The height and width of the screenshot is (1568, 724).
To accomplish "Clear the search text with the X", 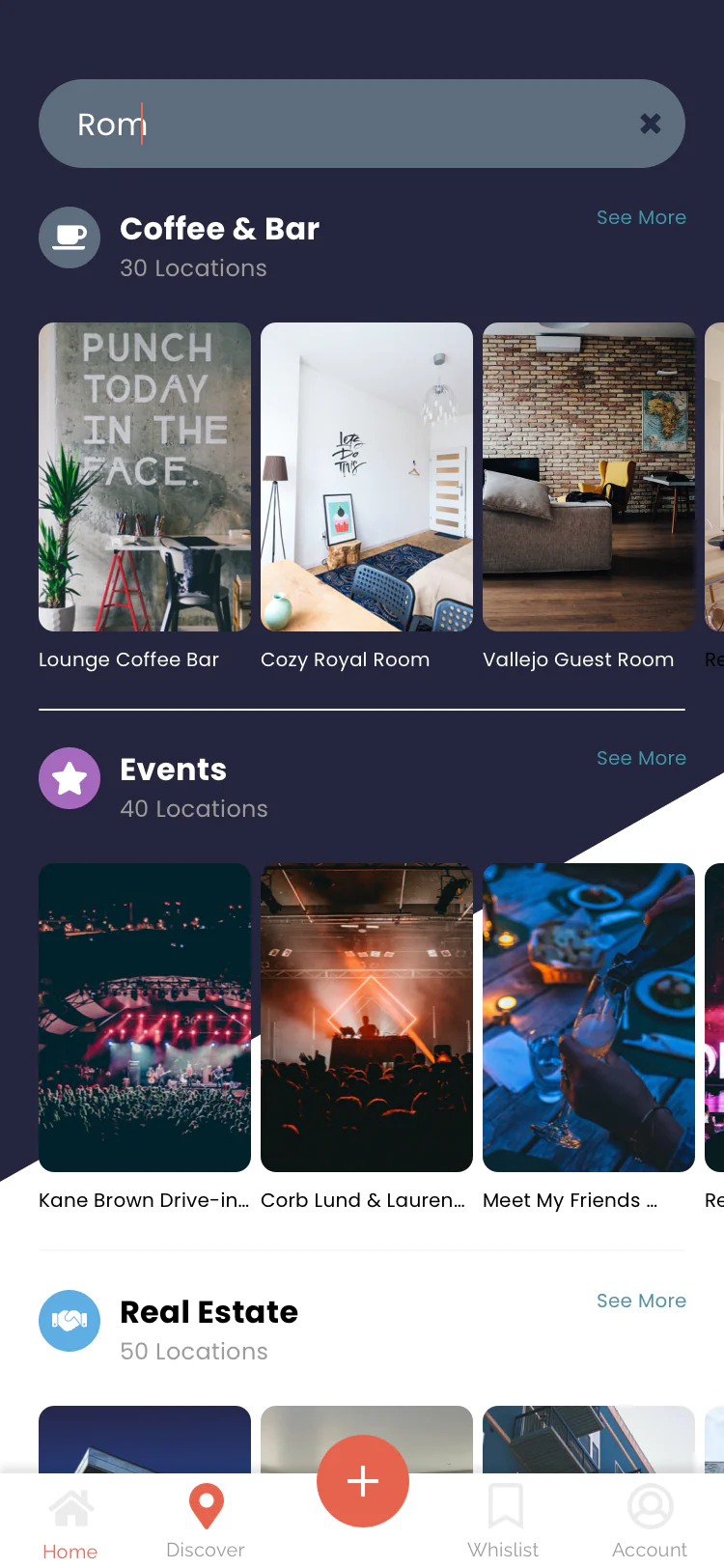I will [x=651, y=124].
